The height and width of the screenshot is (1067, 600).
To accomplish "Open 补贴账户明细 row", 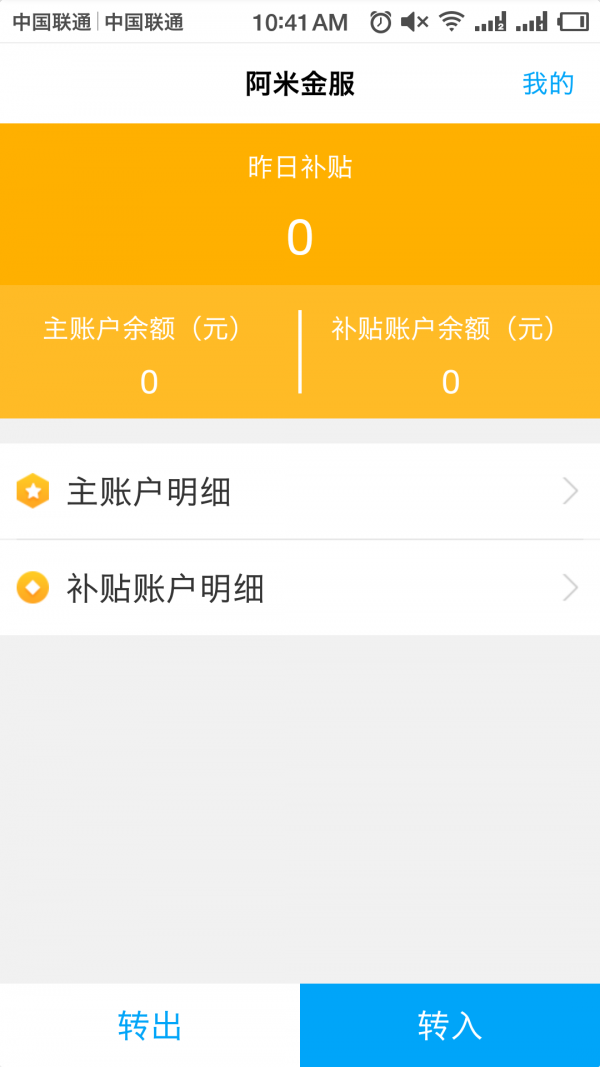I will [300, 588].
